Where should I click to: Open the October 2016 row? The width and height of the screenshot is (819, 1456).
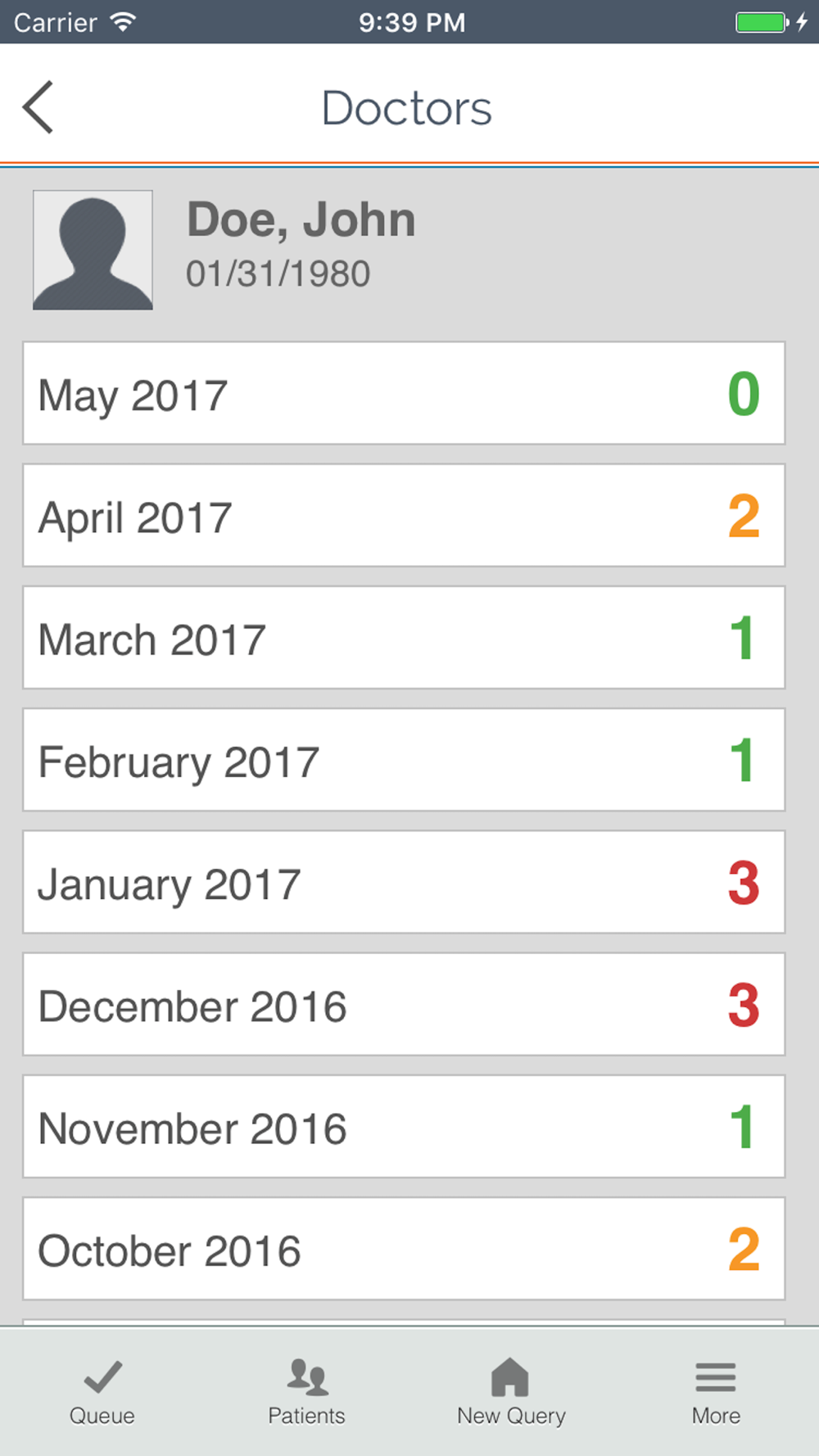(x=404, y=1250)
